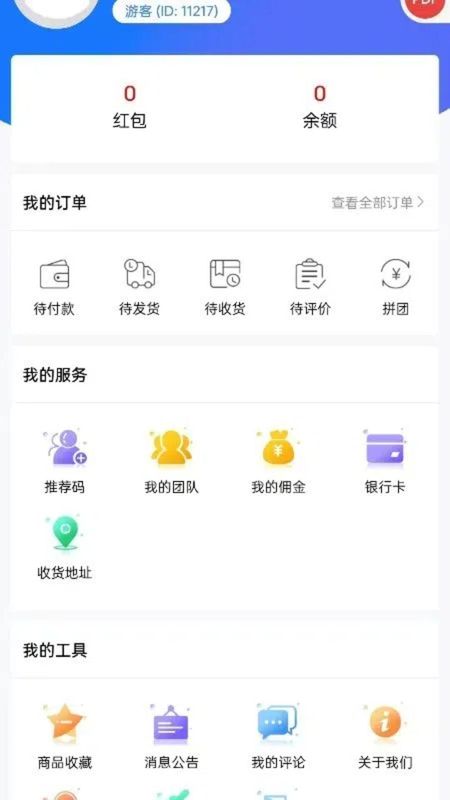Screen dimensions: 450x800
Task: Check 我的佣金 commission
Action: coord(279,462)
